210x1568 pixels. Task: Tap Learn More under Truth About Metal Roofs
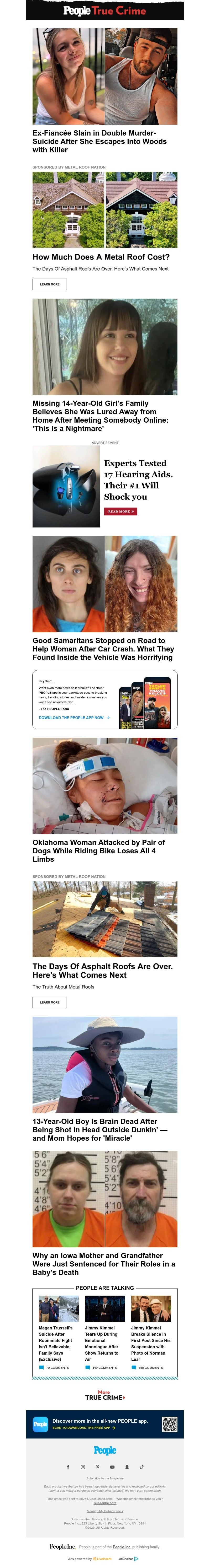pos(49,1002)
